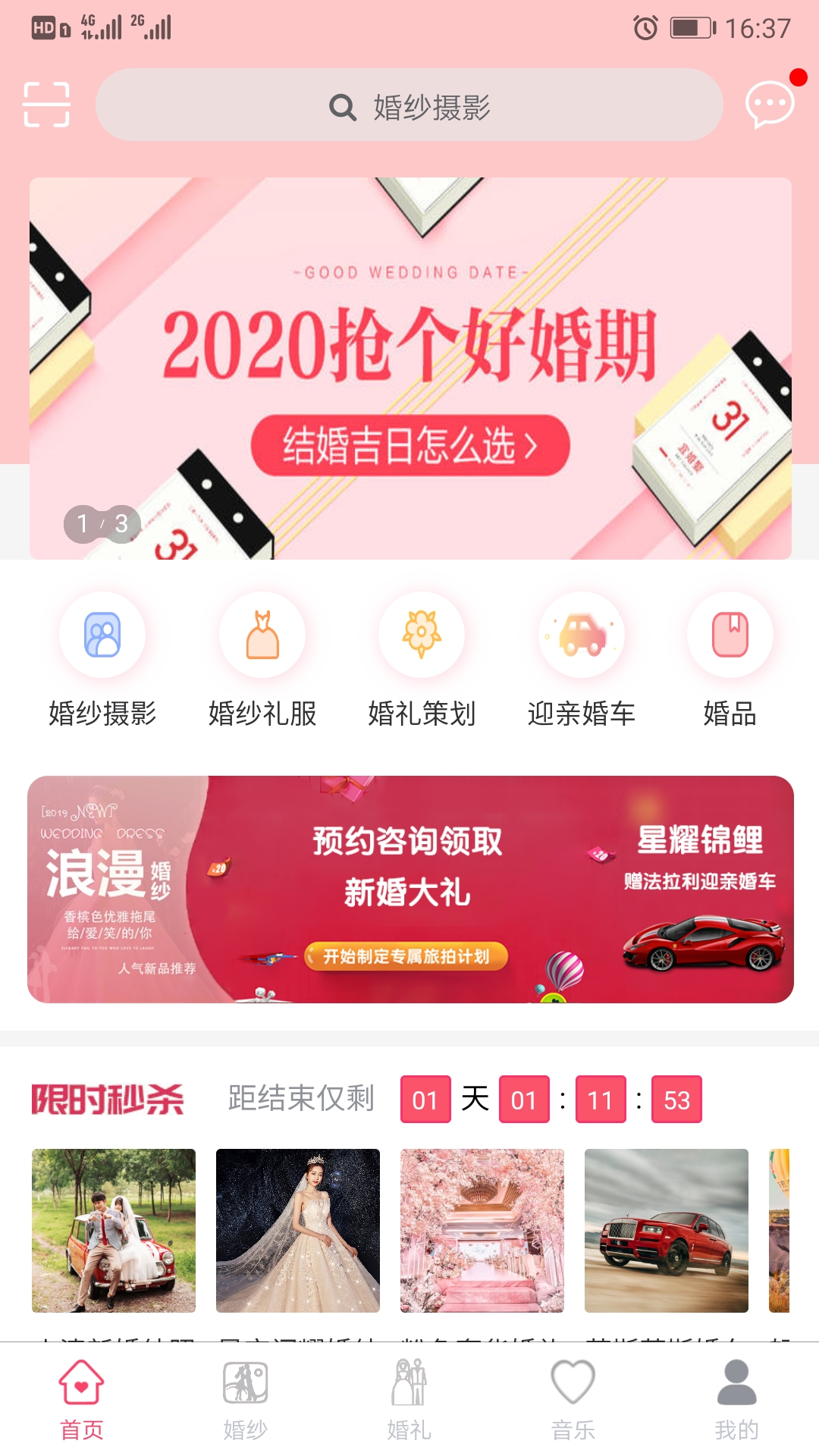This screenshot has width=819, height=1456.
Task: Tap the 婚纱摄影 search box
Action: coord(409,105)
